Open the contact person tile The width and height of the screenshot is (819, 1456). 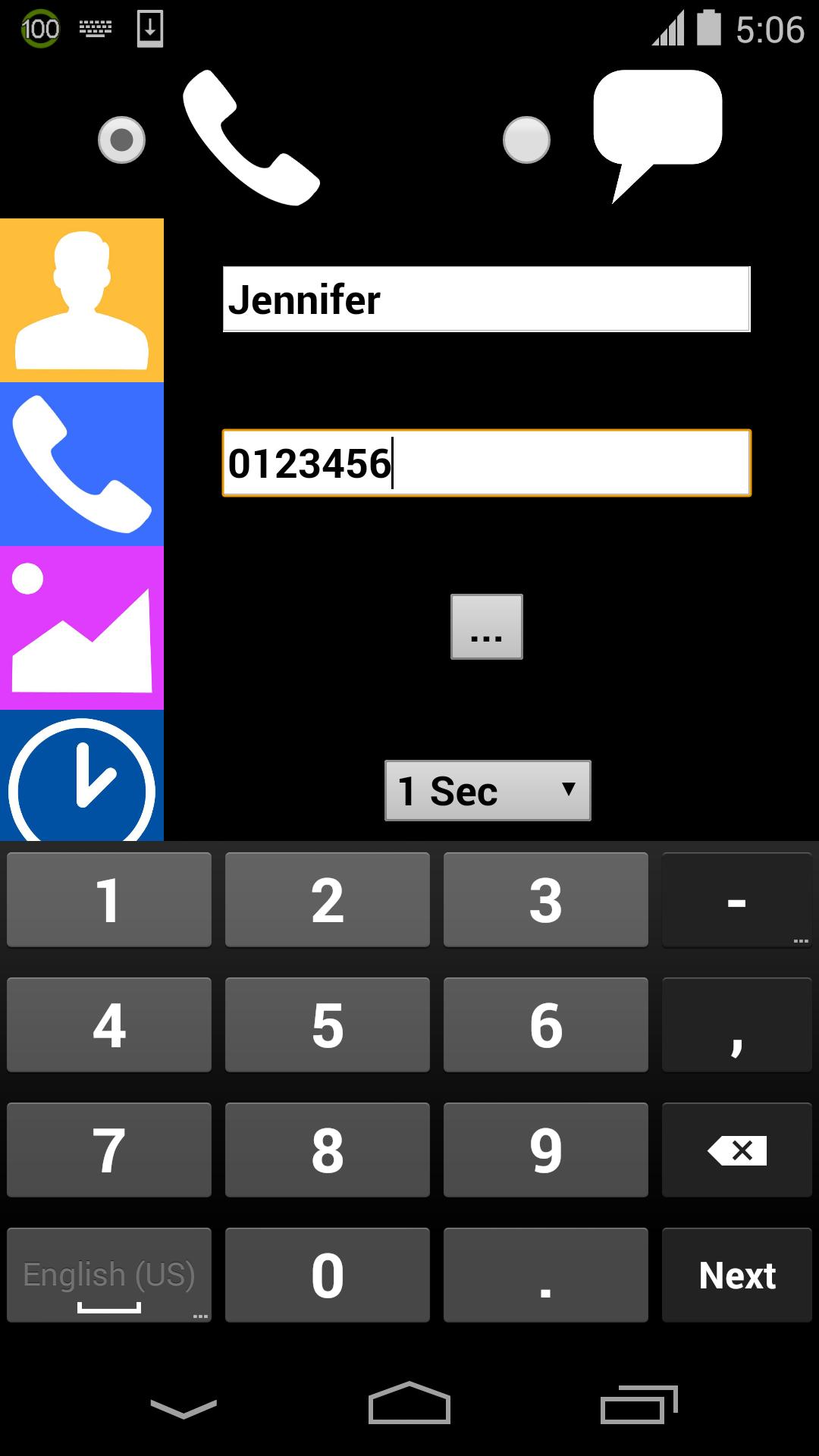coord(81,300)
